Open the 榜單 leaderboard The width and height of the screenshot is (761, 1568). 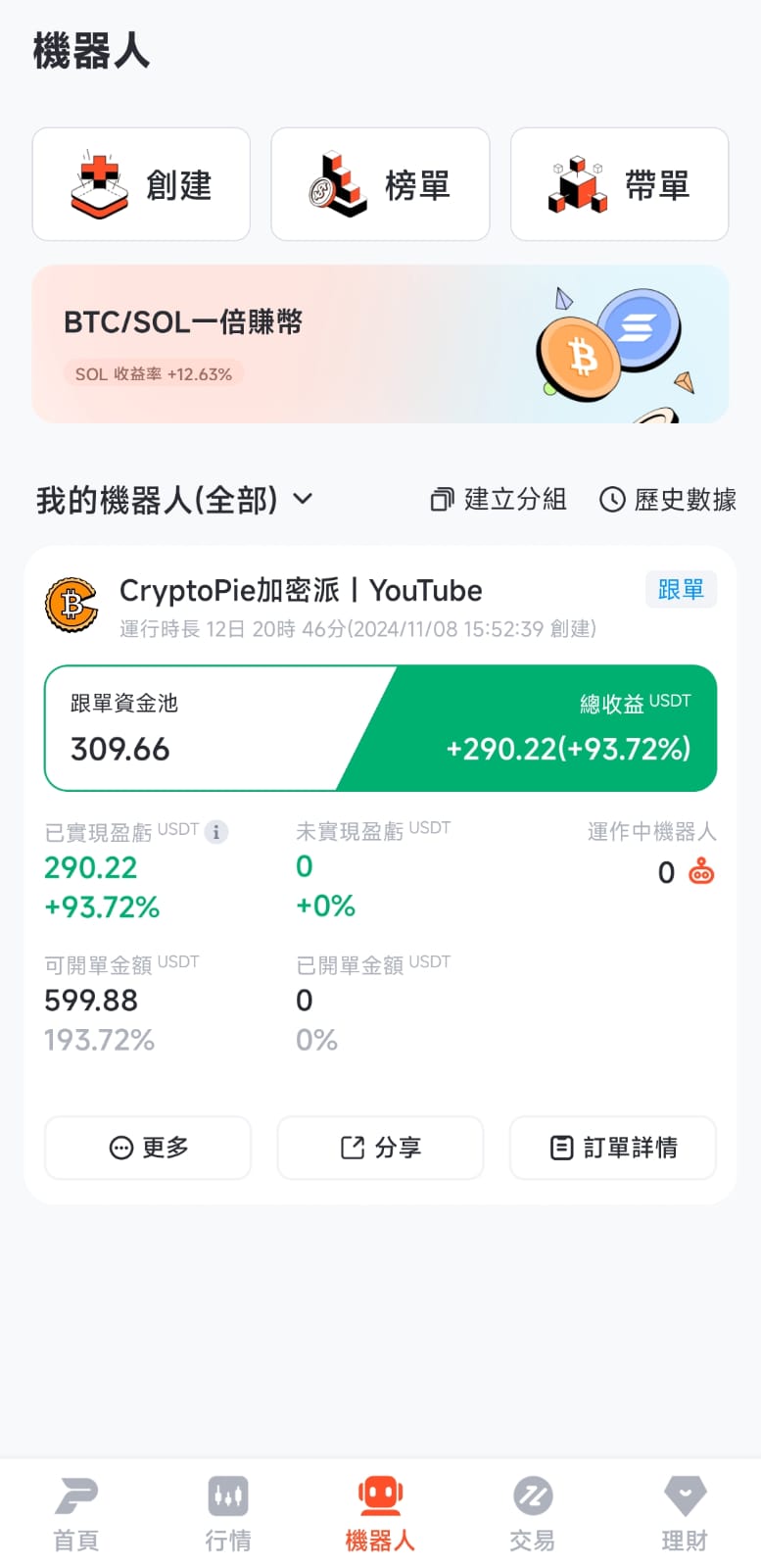380,184
